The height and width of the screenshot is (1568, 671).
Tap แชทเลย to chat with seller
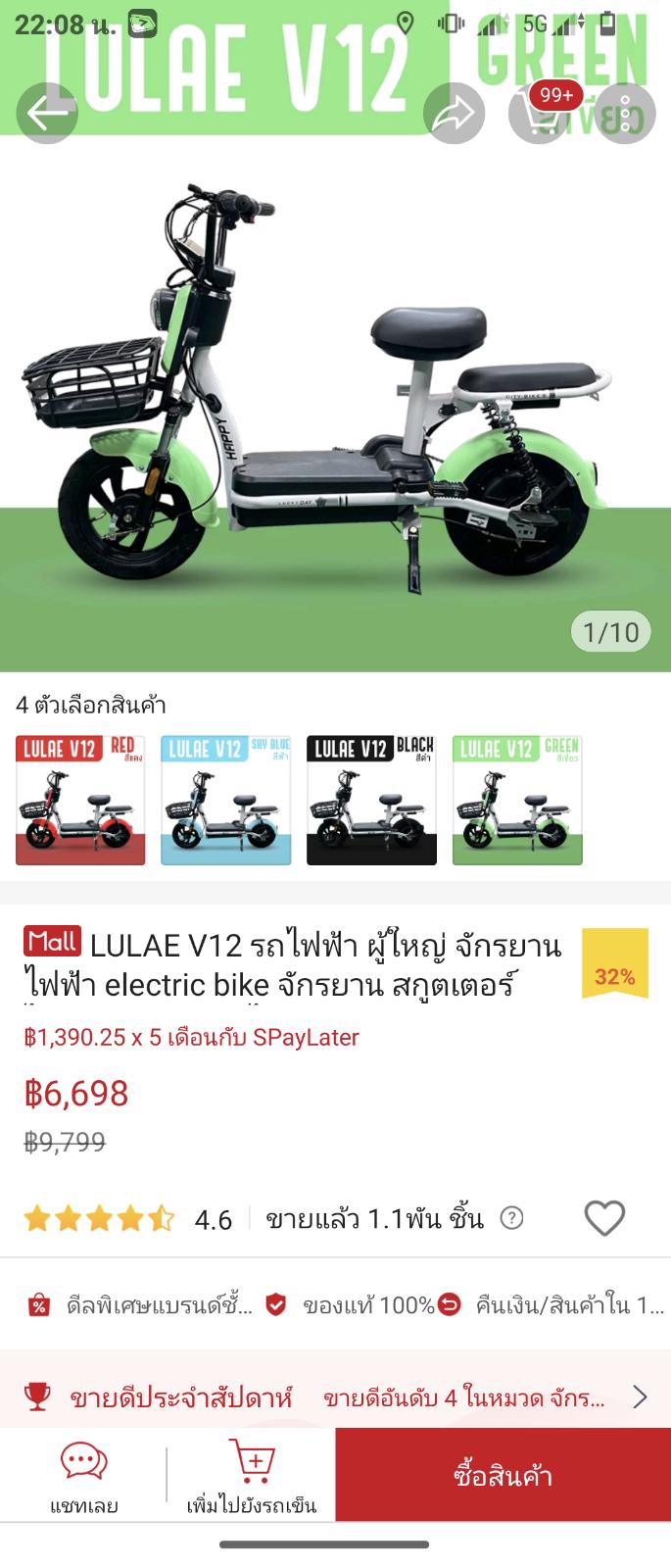tap(84, 1477)
